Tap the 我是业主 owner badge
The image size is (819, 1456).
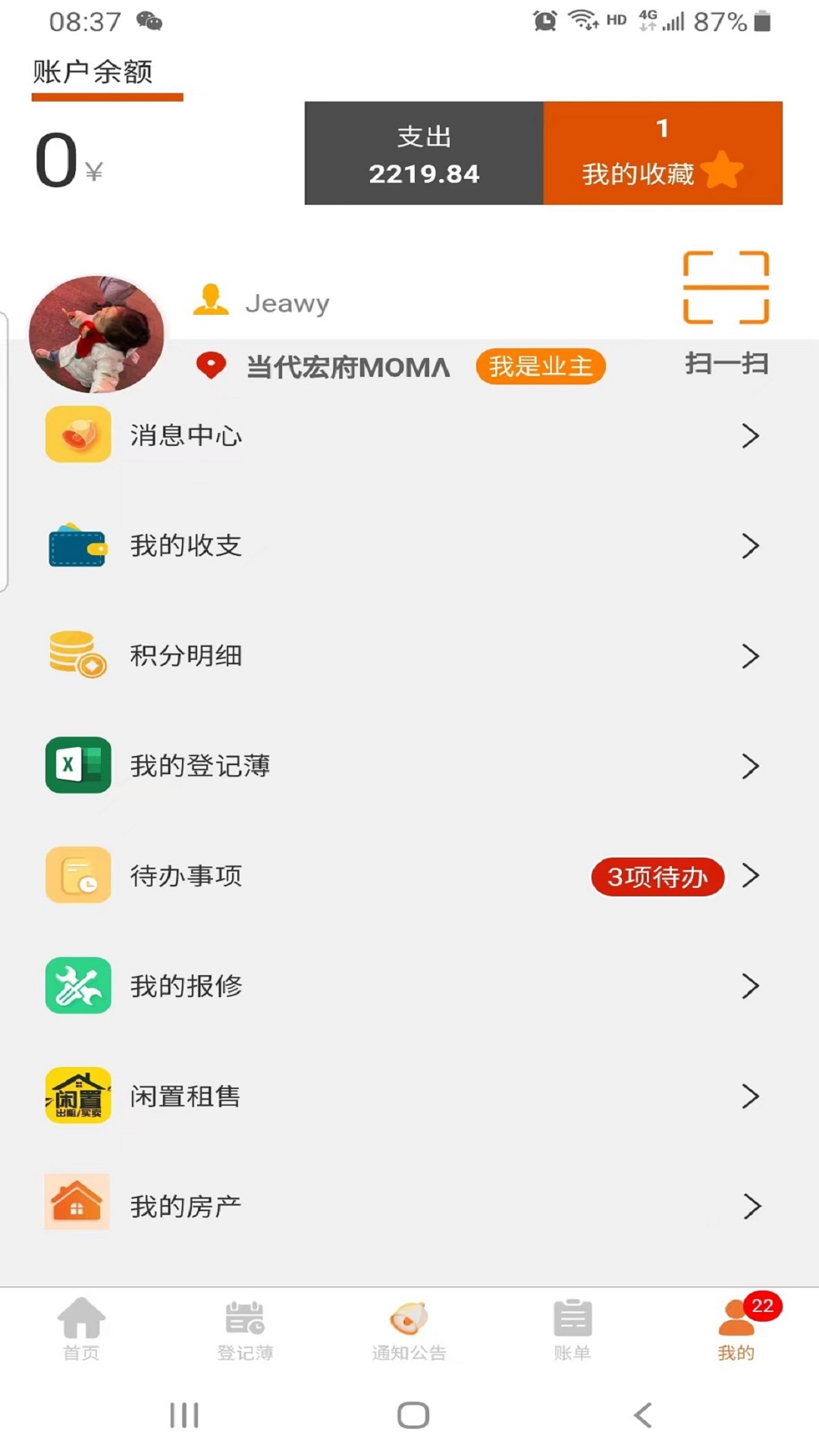tap(540, 367)
